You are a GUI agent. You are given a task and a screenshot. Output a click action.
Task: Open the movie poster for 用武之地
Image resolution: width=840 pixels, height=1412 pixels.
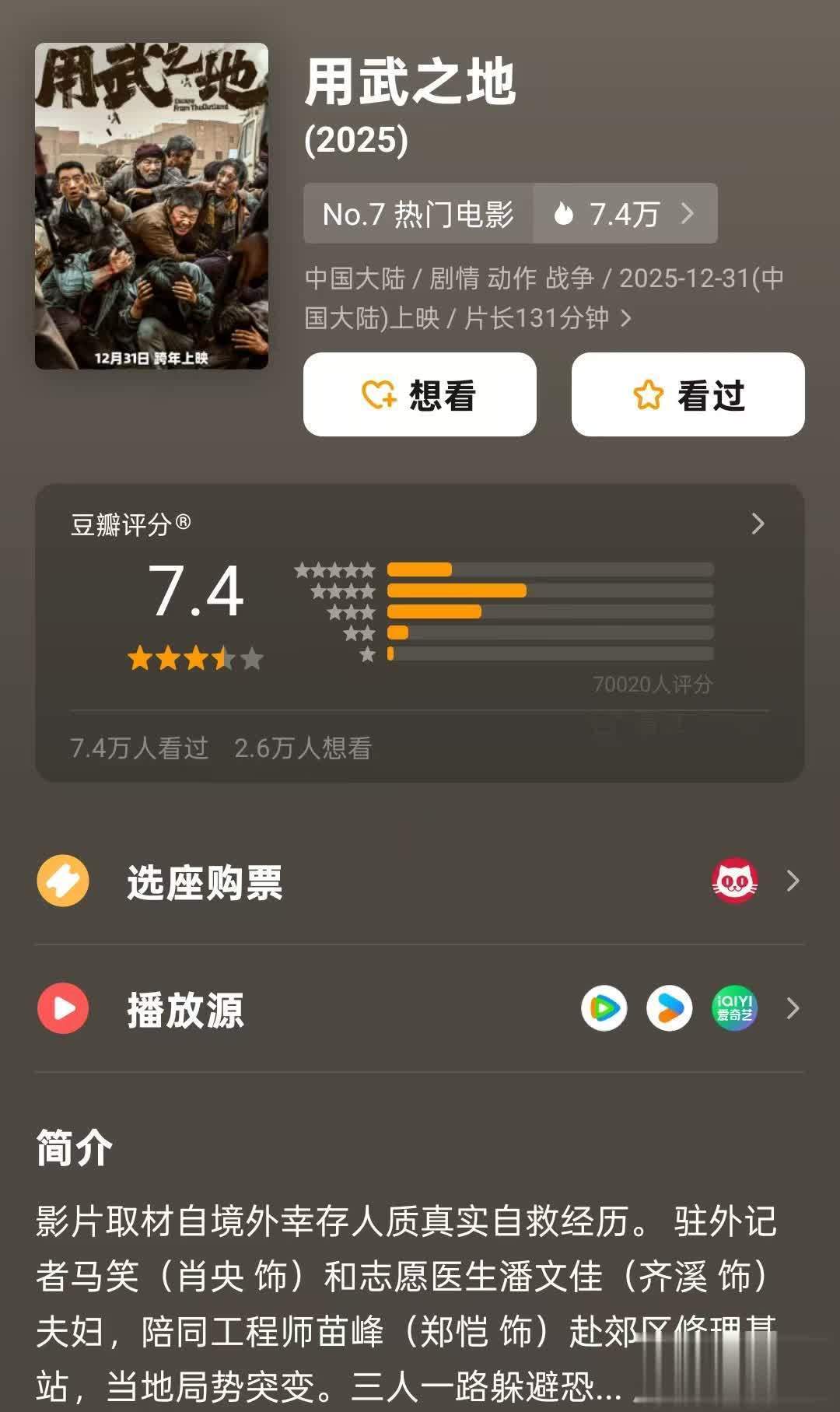[x=152, y=206]
